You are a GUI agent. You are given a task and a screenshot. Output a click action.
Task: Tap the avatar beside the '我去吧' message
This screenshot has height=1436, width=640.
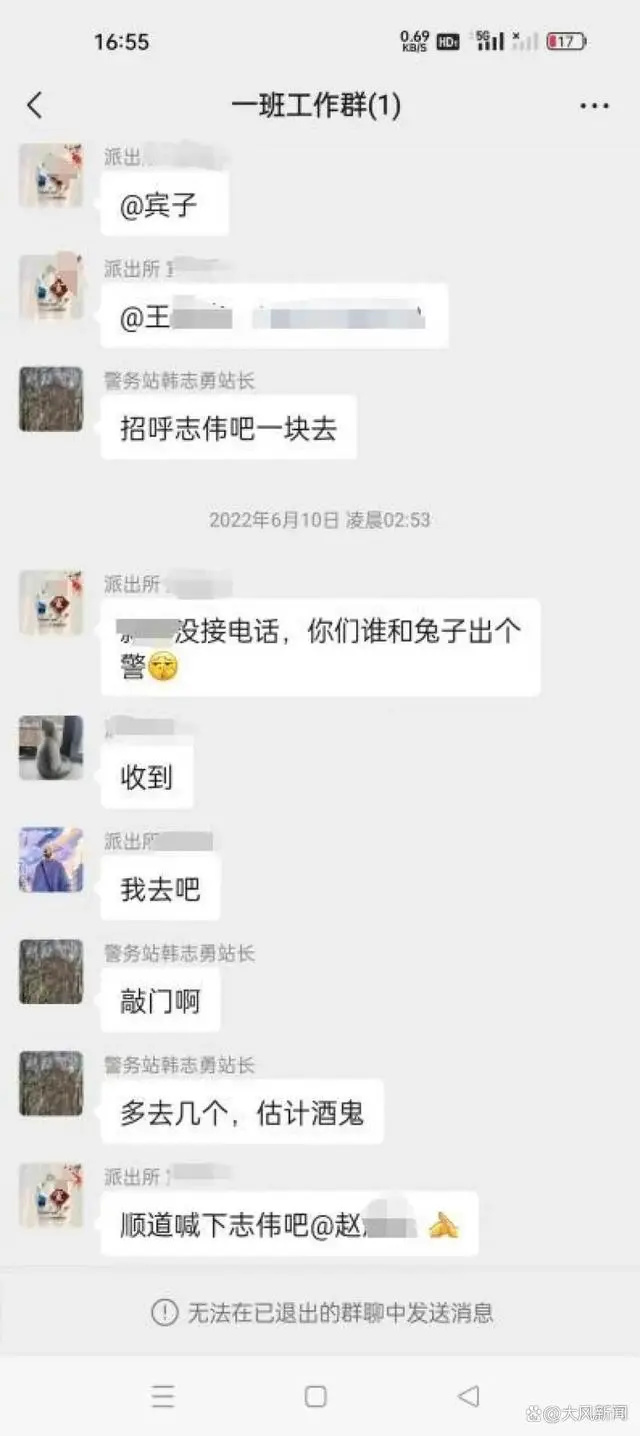[51, 860]
